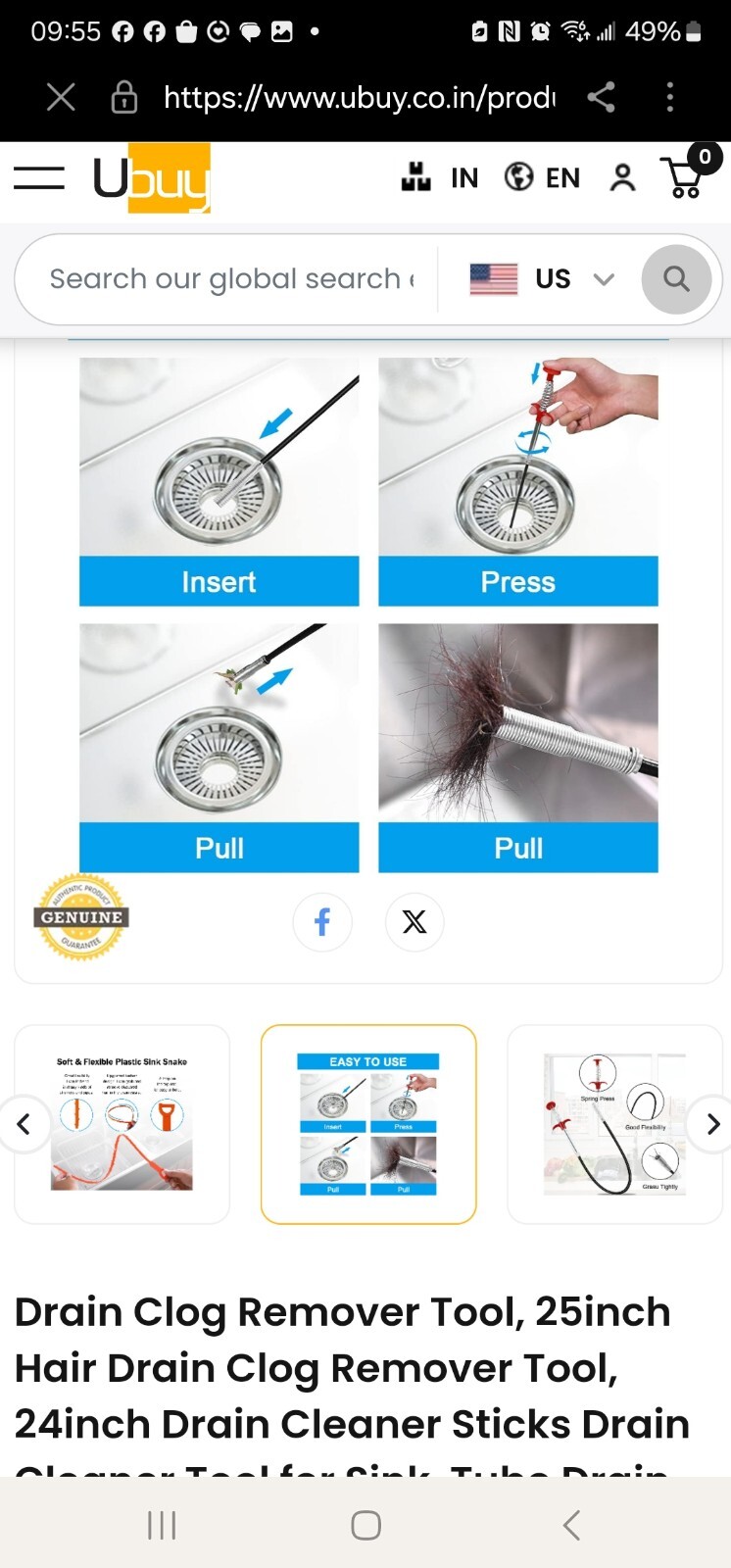Screen dimensions: 731x1568
Task: Open the hamburger menu
Action: click(39, 178)
